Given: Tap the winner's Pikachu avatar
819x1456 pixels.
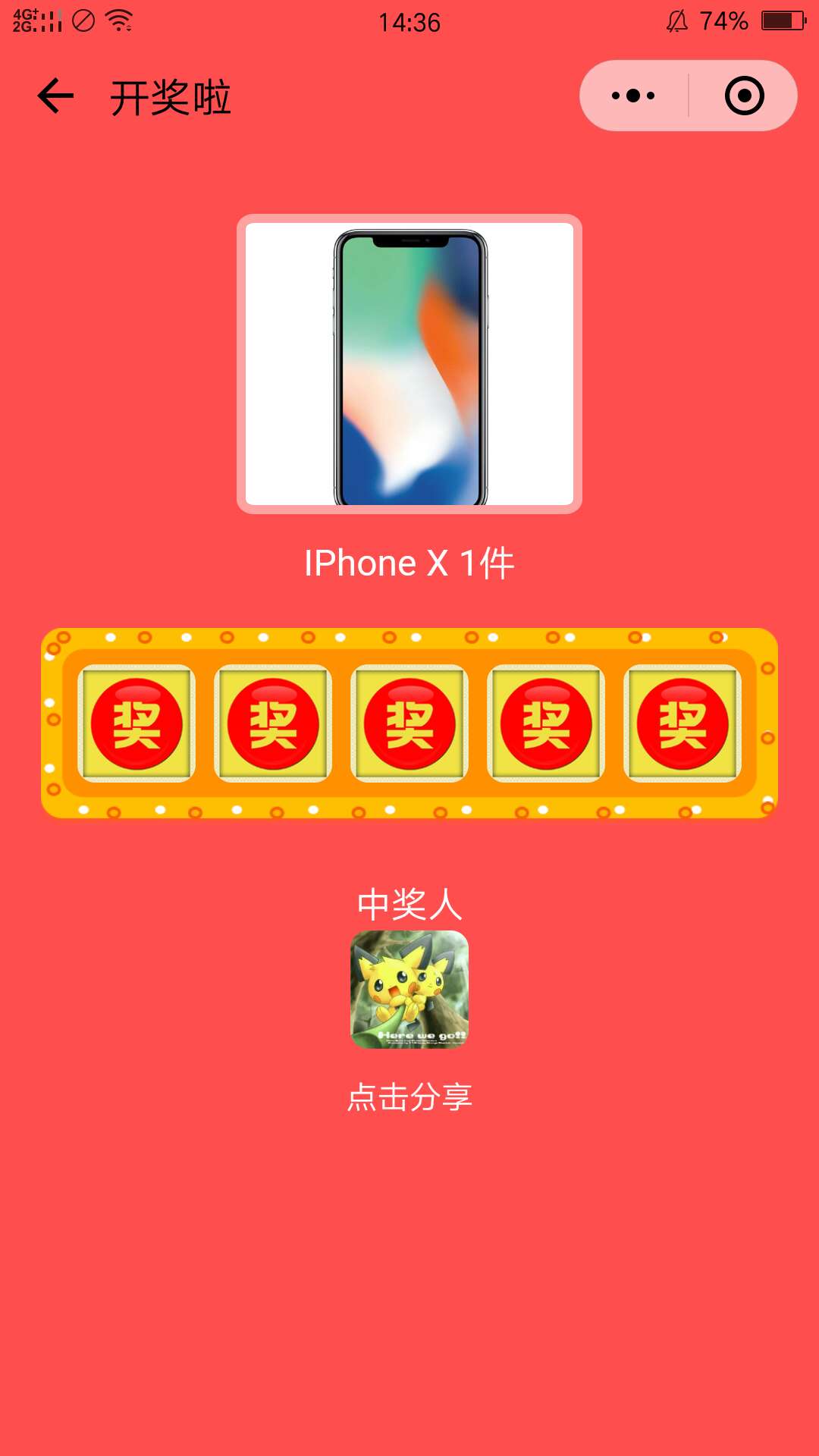Looking at the screenshot, I should point(409,990).
